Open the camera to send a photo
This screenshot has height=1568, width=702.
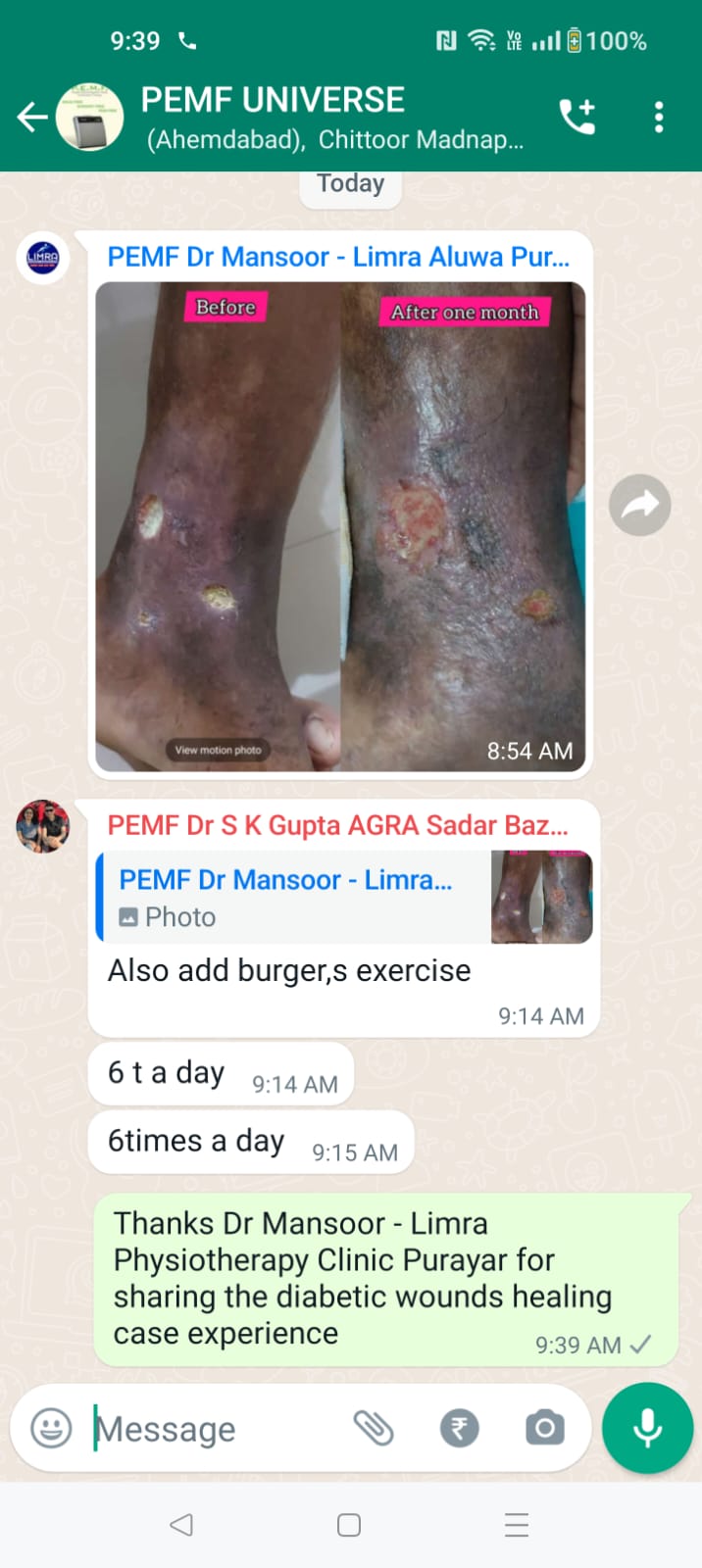pos(544,1428)
